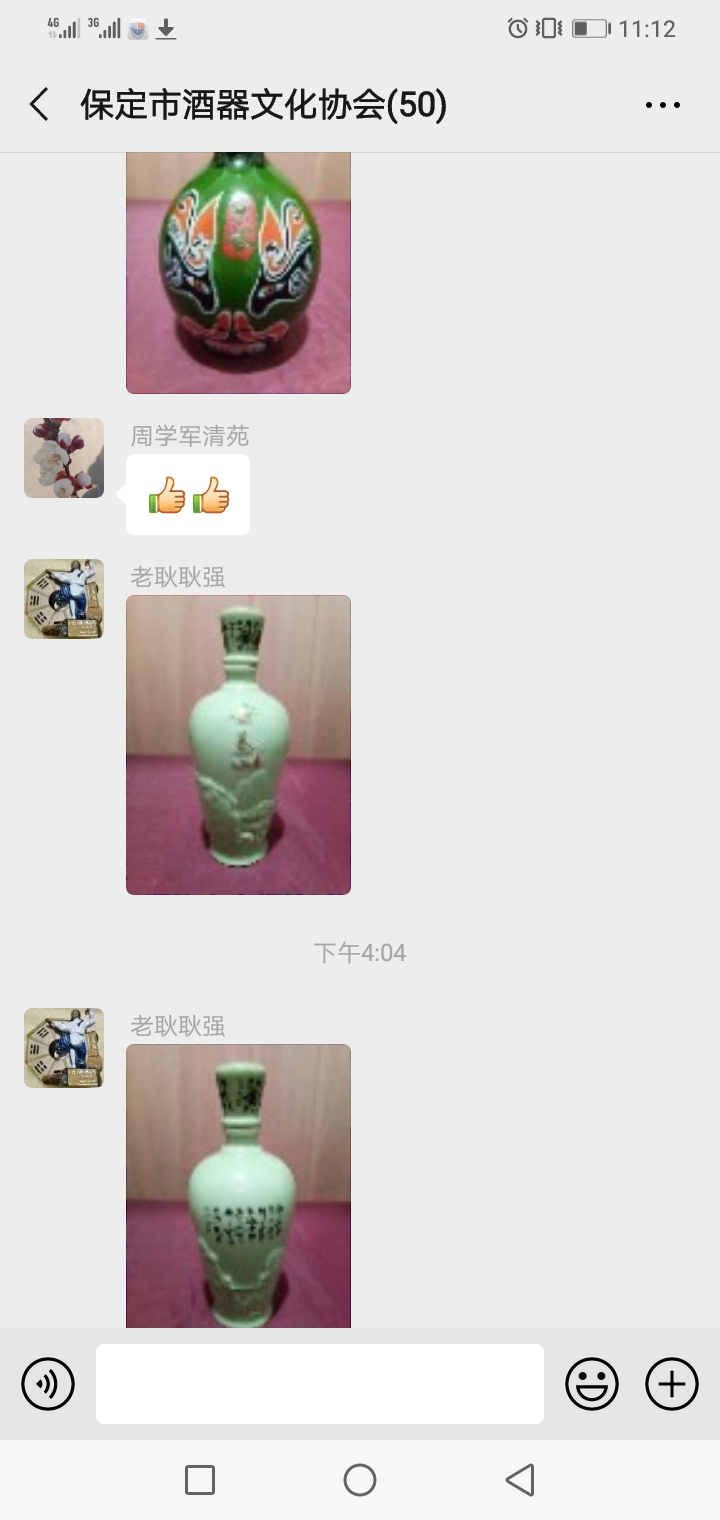Open the group chat info menu
This screenshot has height=1520, width=720.
click(x=662, y=105)
